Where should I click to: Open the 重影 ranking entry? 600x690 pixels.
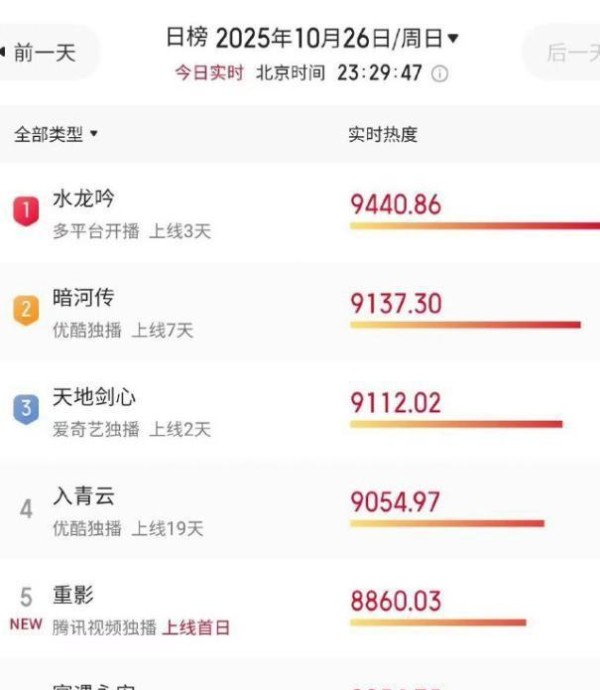tap(73, 596)
